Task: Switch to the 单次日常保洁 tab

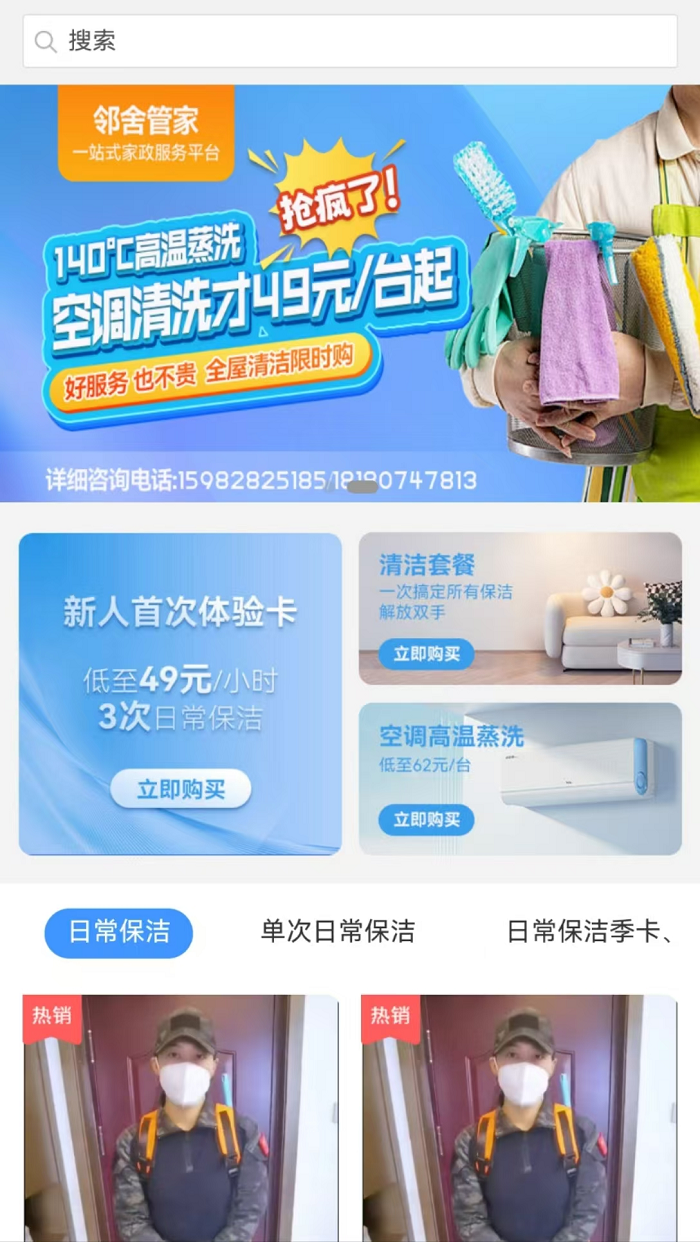Action: point(337,933)
